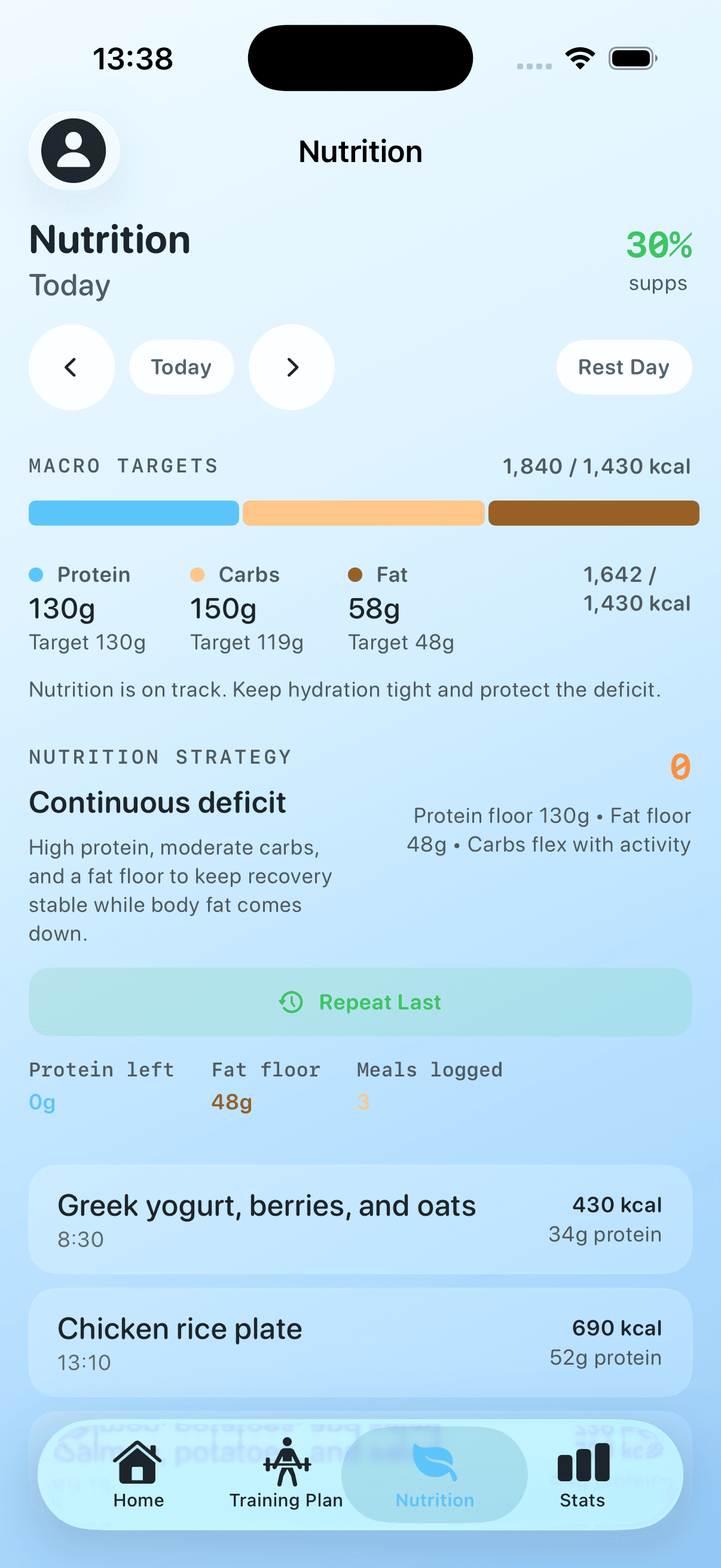Tap the Carbs segment of the macro bar
This screenshot has height=1568, width=721.
pos(363,513)
